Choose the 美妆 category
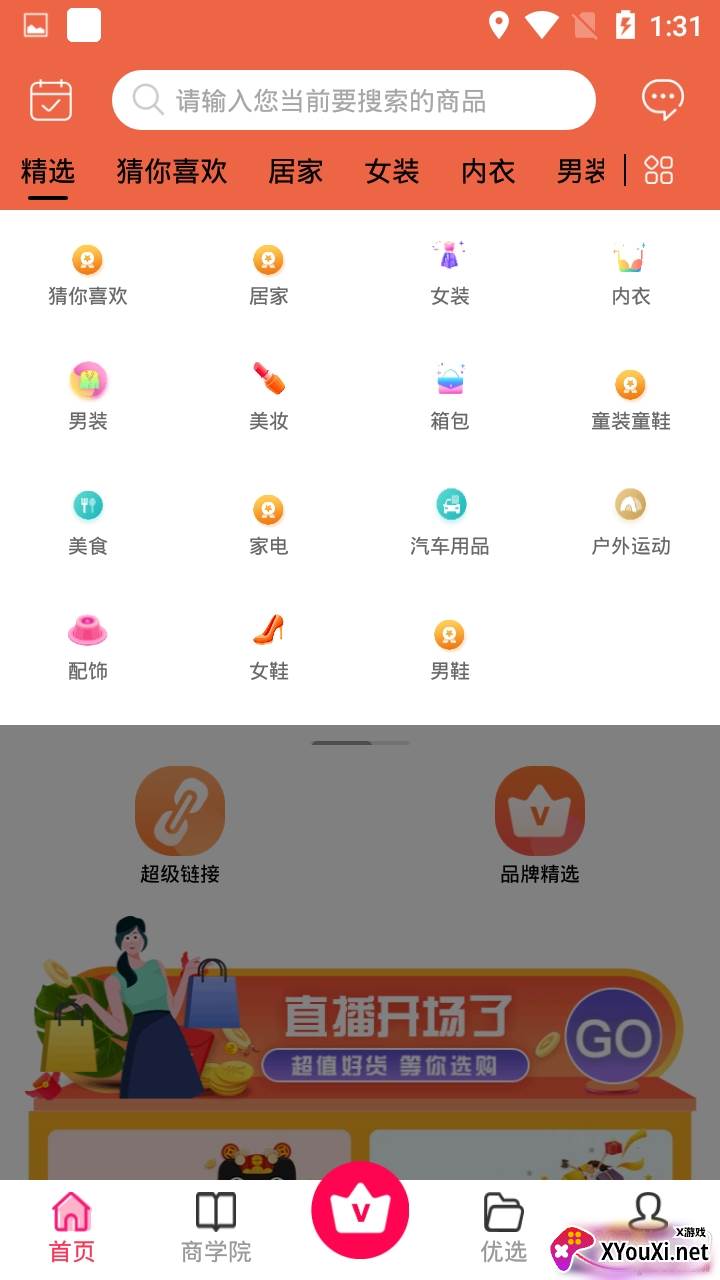Image resolution: width=720 pixels, height=1280 pixels. click(268, 398)
